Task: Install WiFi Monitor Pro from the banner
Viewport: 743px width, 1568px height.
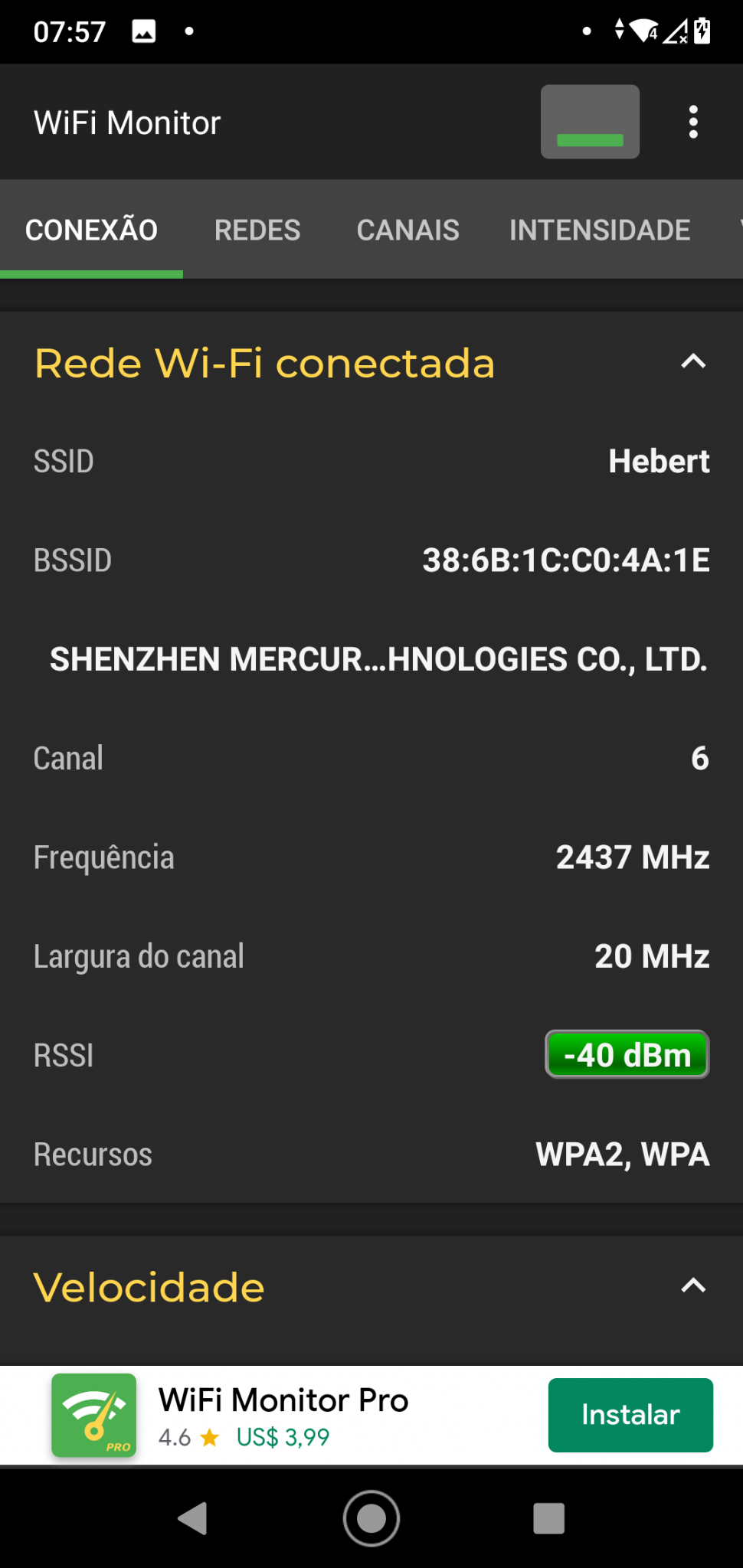Action: [630, 1415]
